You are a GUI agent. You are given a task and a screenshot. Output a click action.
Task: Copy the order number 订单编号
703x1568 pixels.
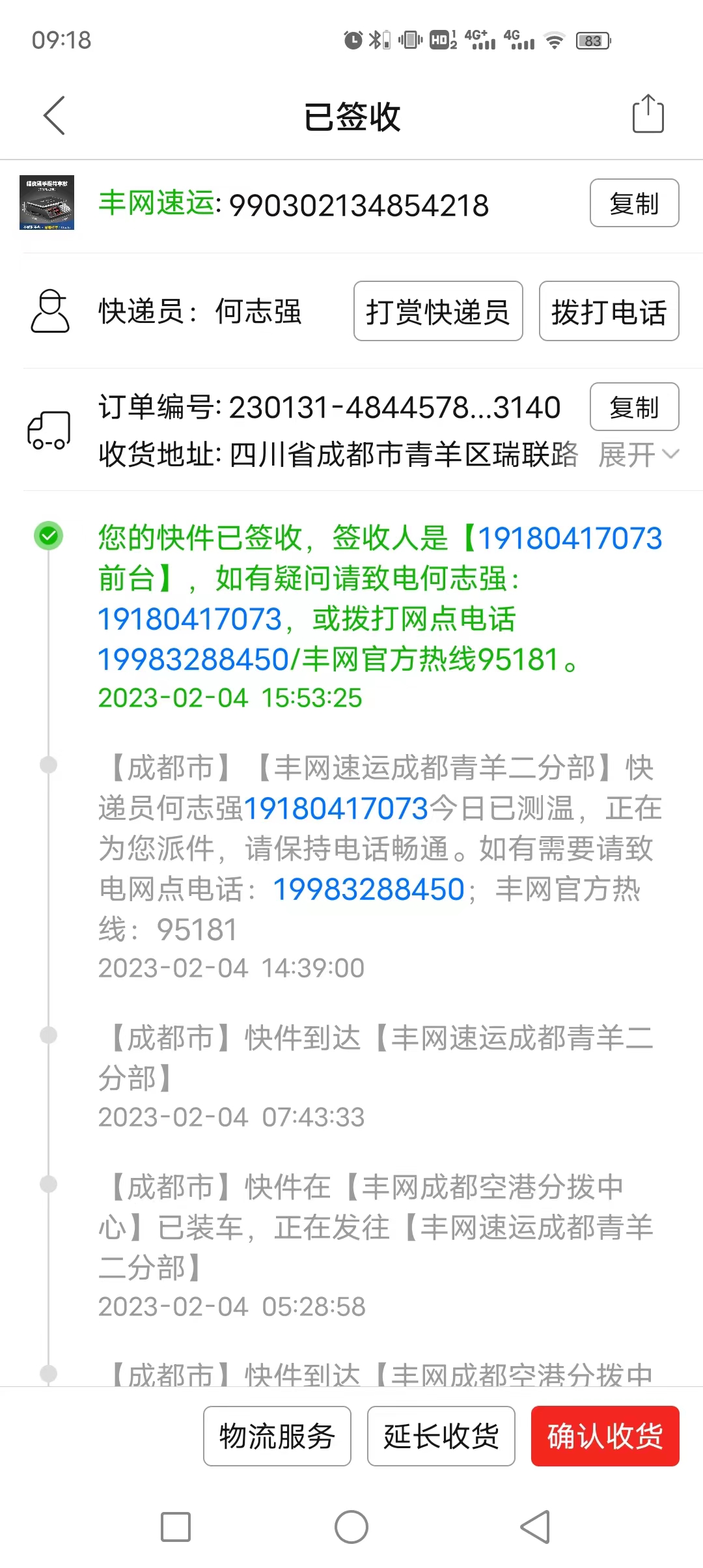(634, 407)
